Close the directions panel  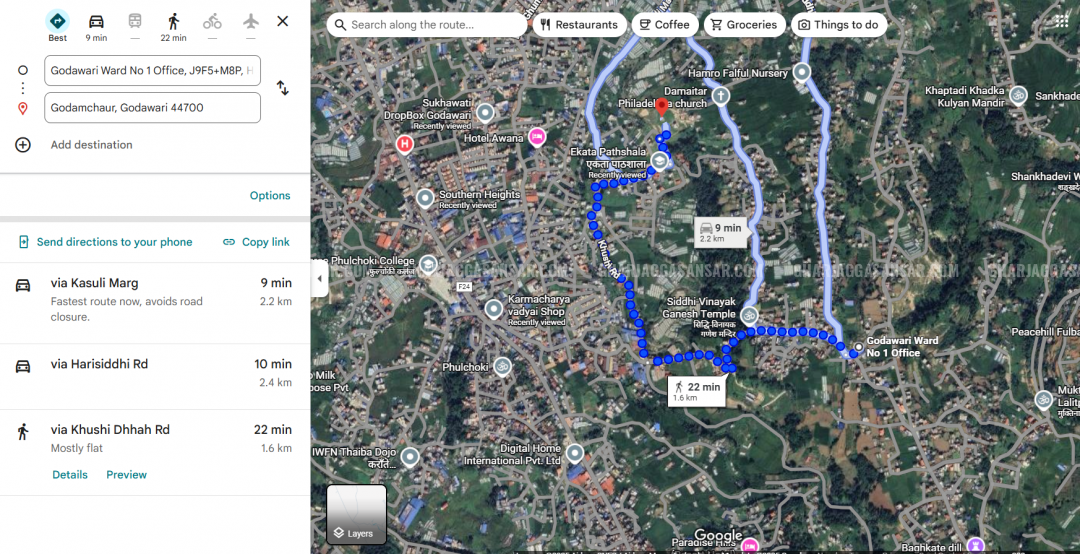coord(282,21)
